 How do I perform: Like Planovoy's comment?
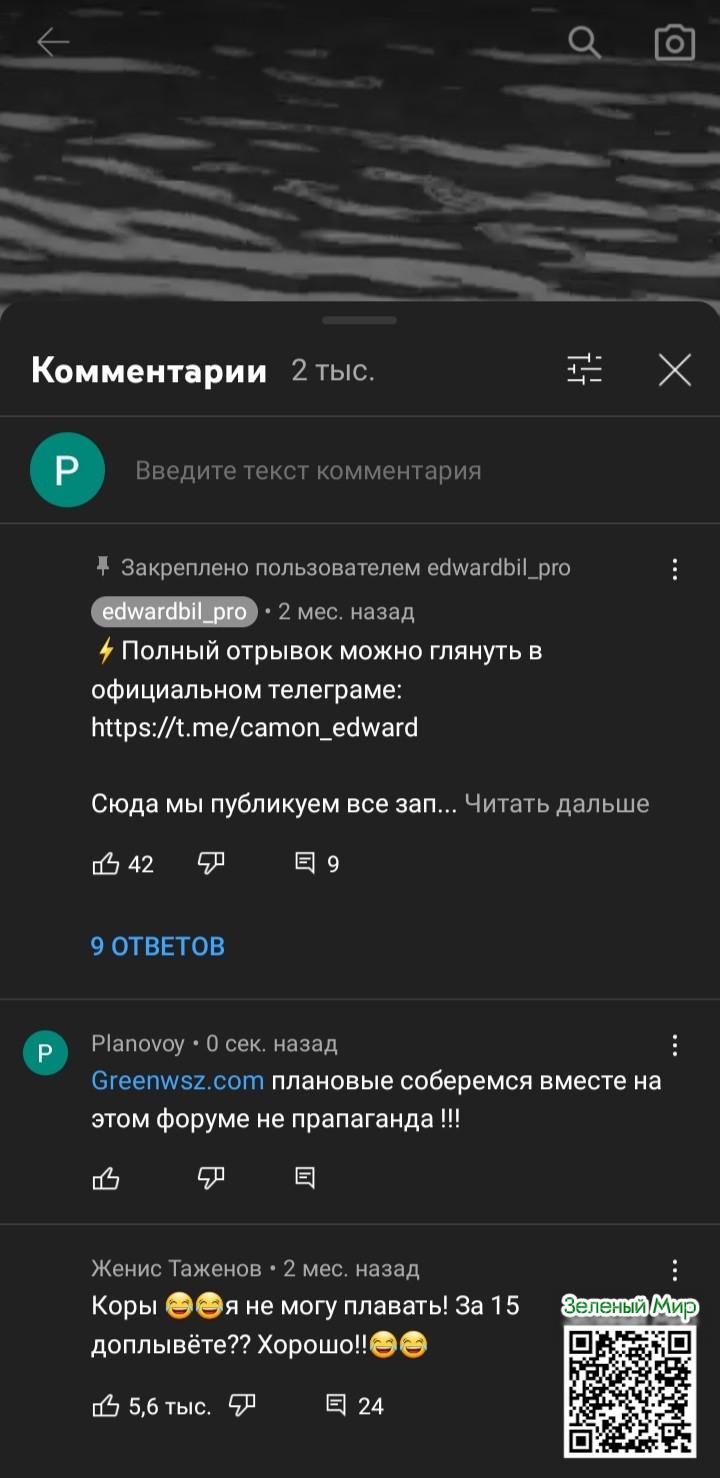coord(106,1179)
